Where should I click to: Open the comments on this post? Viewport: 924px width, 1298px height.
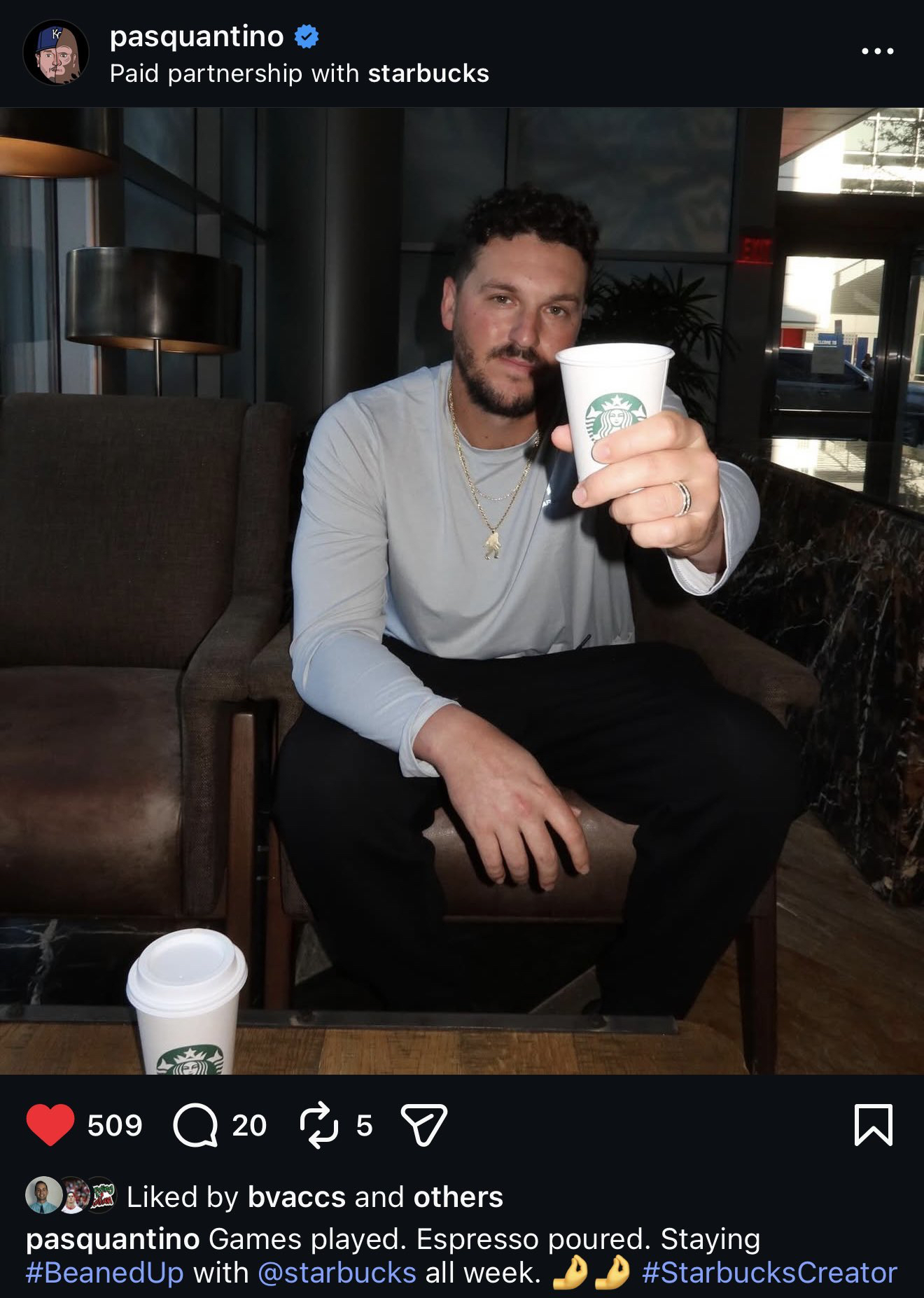coord(195,1125)
